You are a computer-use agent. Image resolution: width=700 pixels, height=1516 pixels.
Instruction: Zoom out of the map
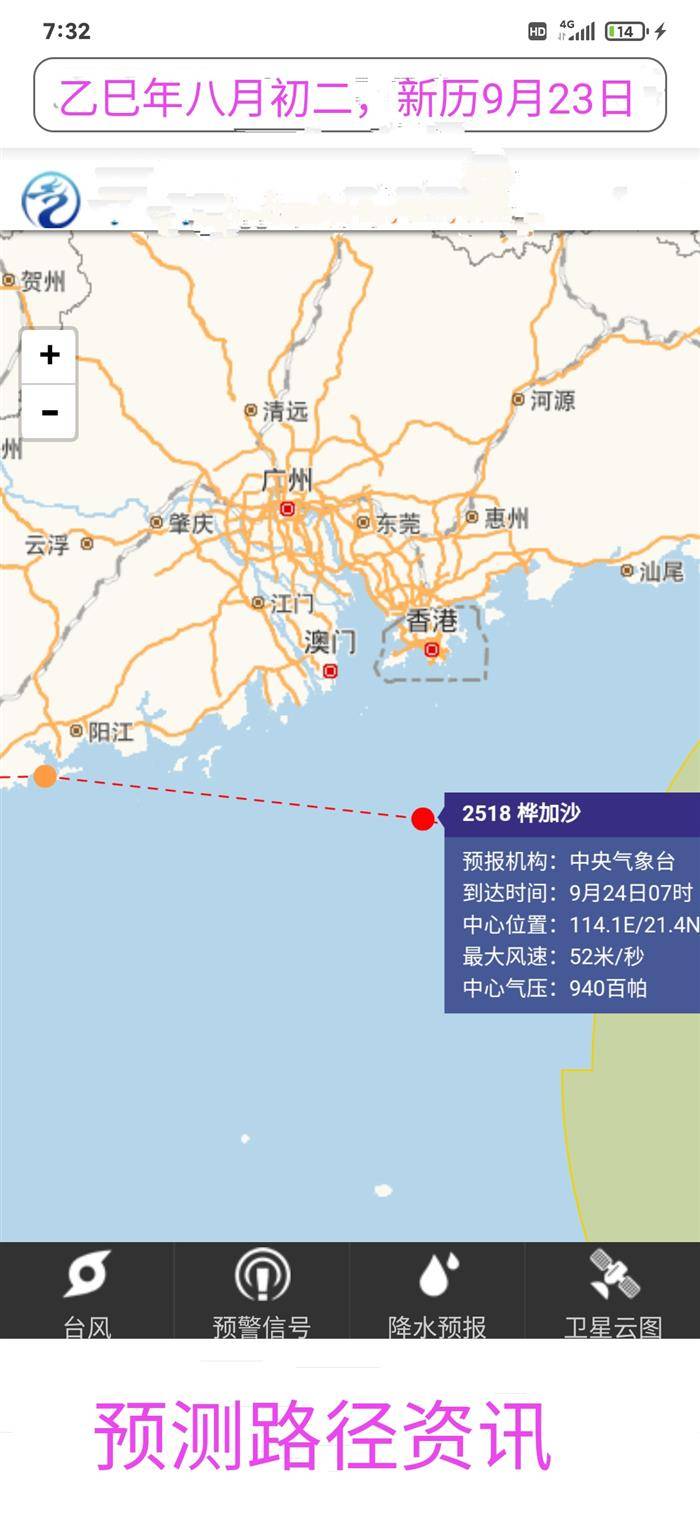click(49, 412)
